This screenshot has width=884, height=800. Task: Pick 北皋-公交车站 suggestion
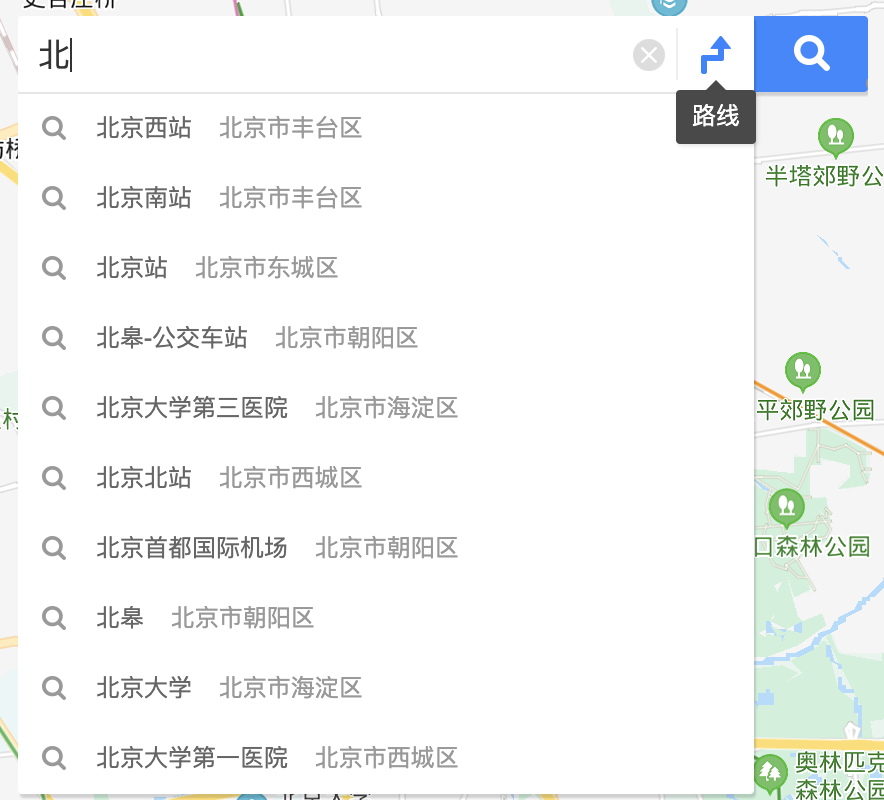tap(172, 338)
